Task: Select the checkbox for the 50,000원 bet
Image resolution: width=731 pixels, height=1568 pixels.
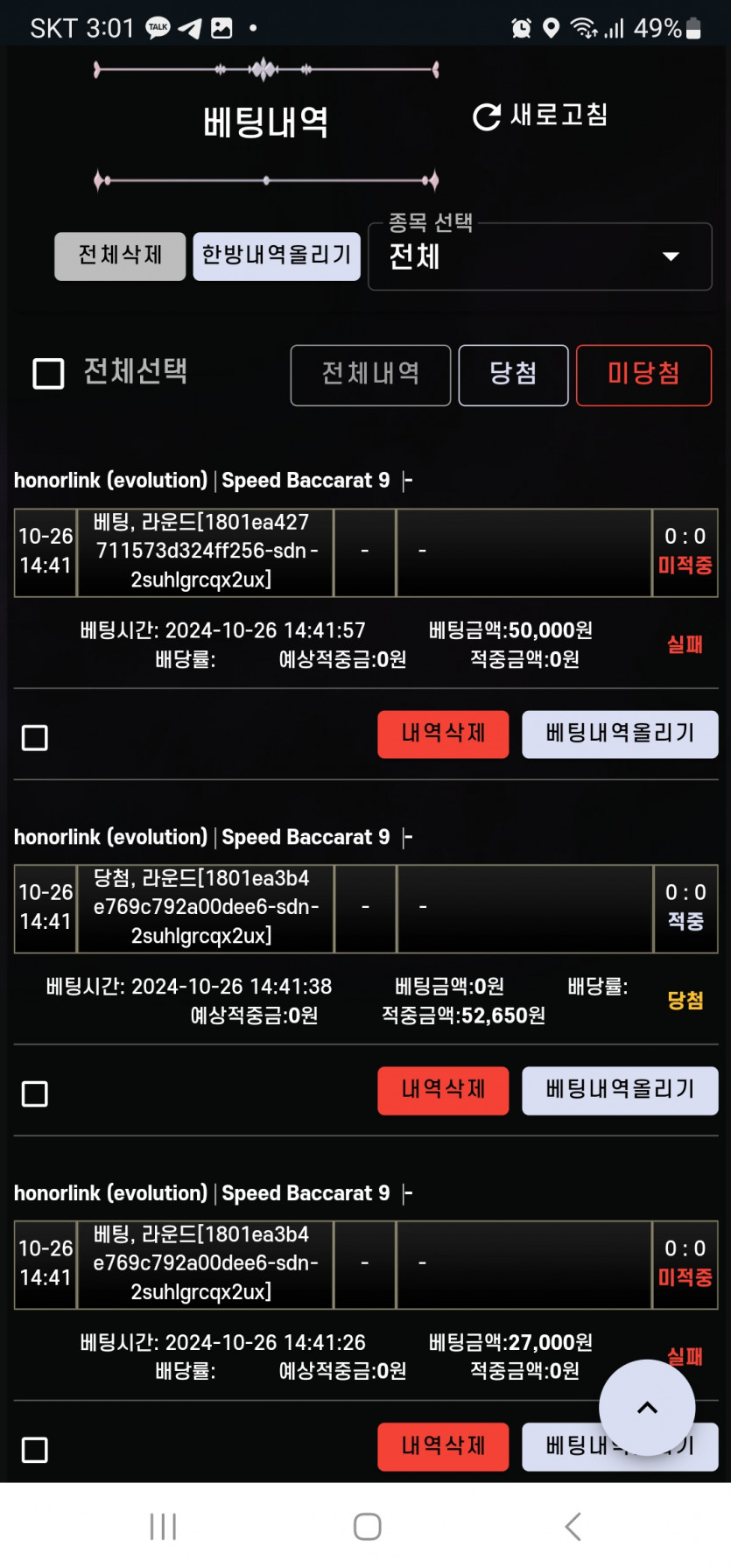Action: click(x=35, y=738)
